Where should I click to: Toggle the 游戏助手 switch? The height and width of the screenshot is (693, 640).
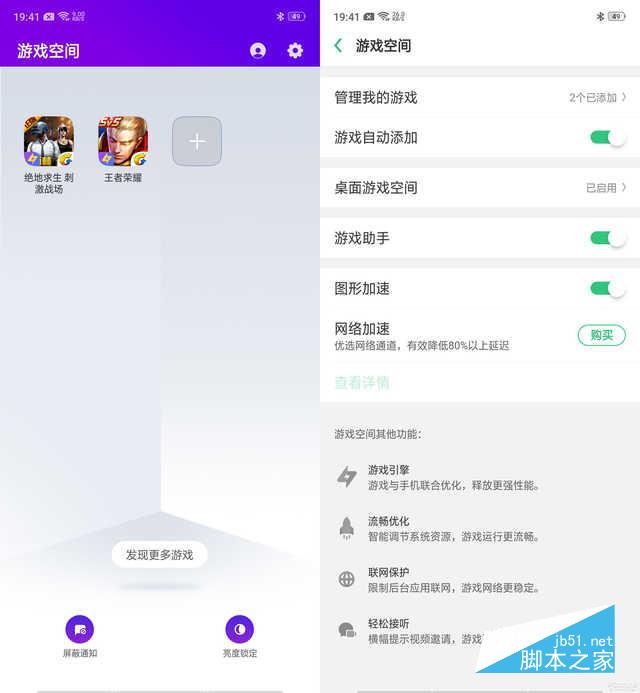click(x=607, y=238)
